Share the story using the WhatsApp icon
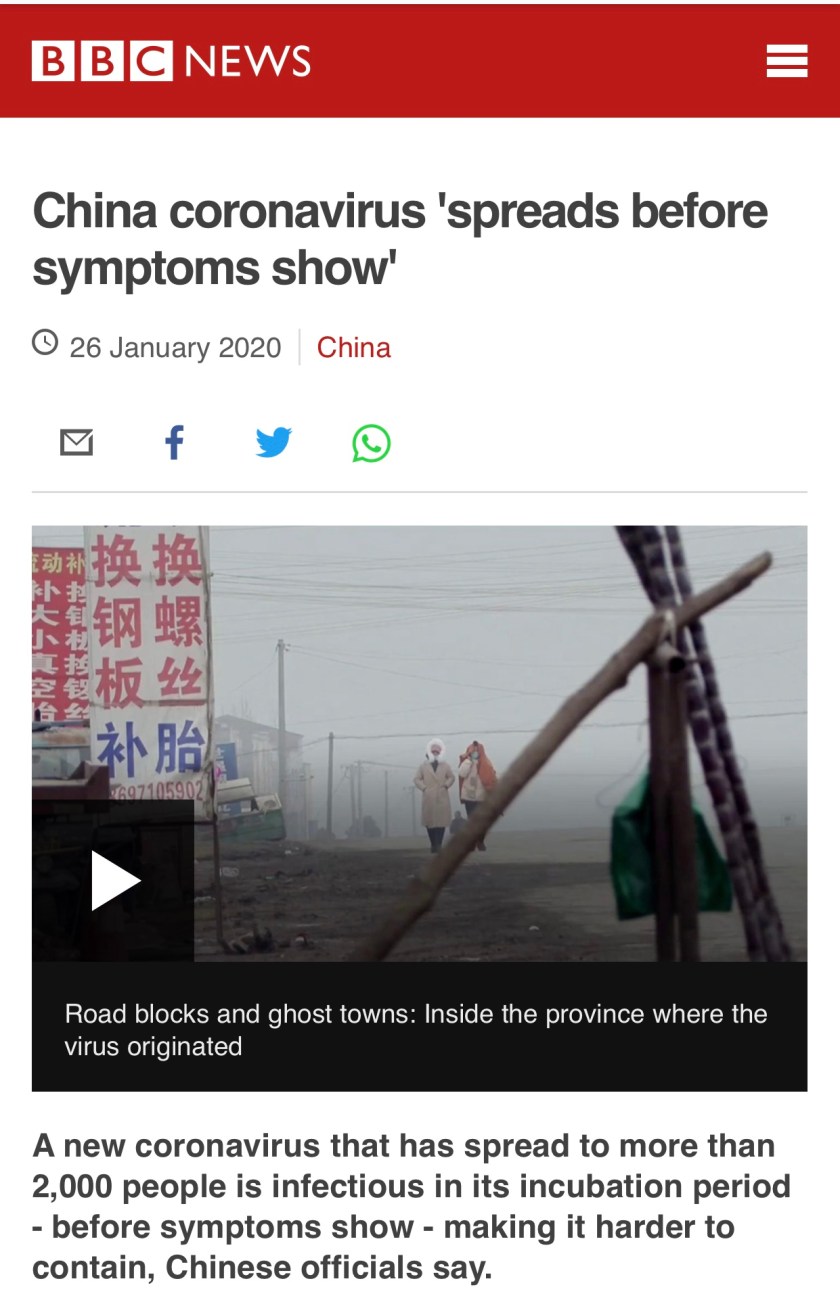Viewport: 840px width, 1300px height. point(369,441)
